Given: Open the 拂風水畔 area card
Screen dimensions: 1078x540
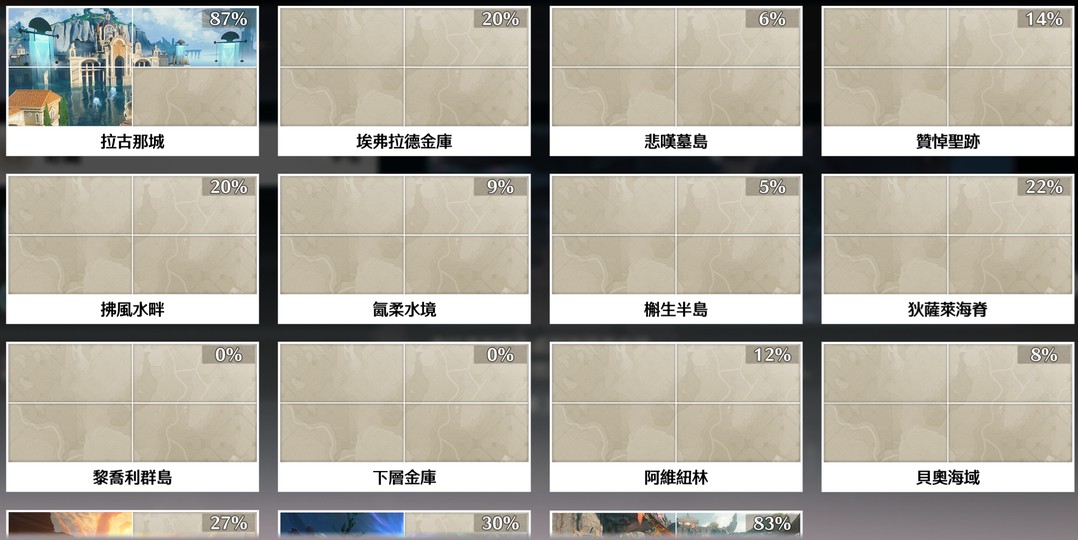Looking at the screenshot, I should (132, 249).
